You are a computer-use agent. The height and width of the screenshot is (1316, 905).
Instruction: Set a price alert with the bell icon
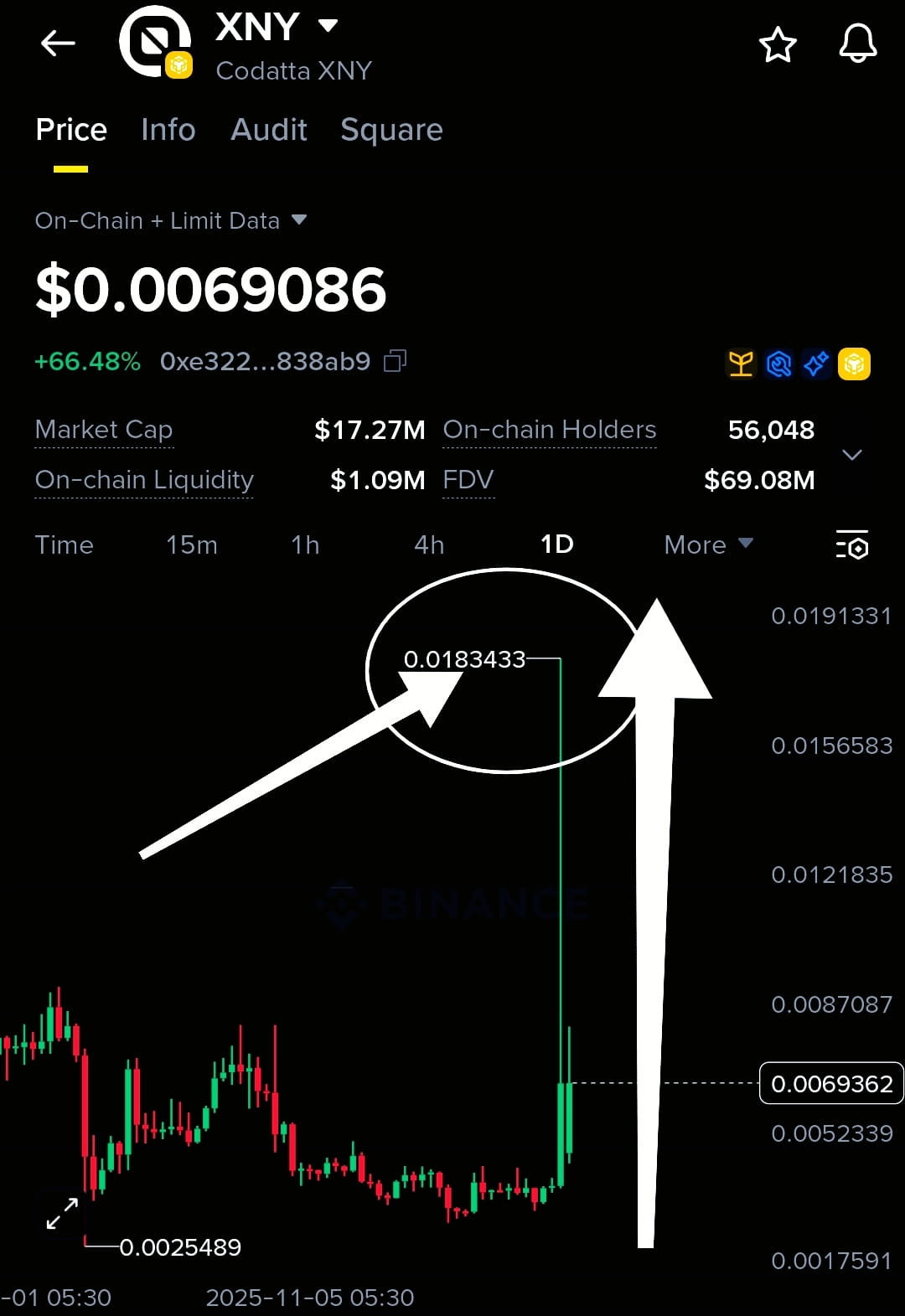pyautogui.click(x=857, y=44)
